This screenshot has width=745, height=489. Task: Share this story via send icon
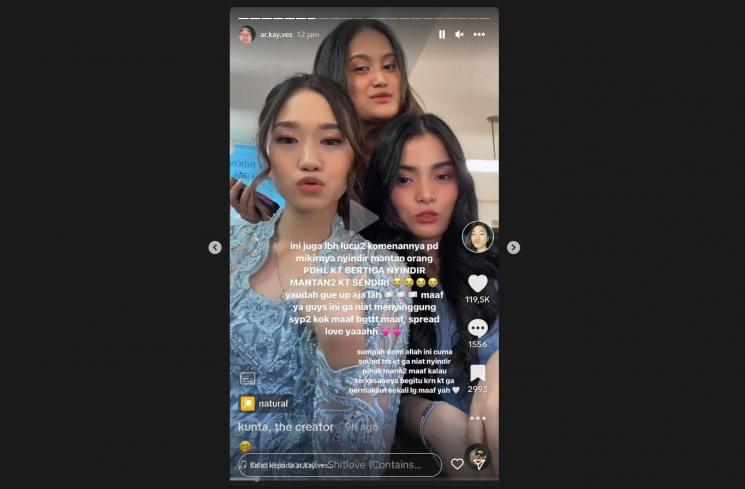tap(479, 464)
